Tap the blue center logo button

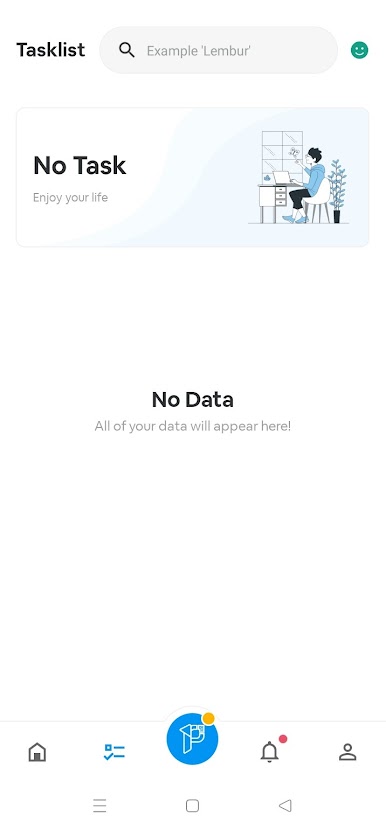pyautogui.click(x=192, y=738)
